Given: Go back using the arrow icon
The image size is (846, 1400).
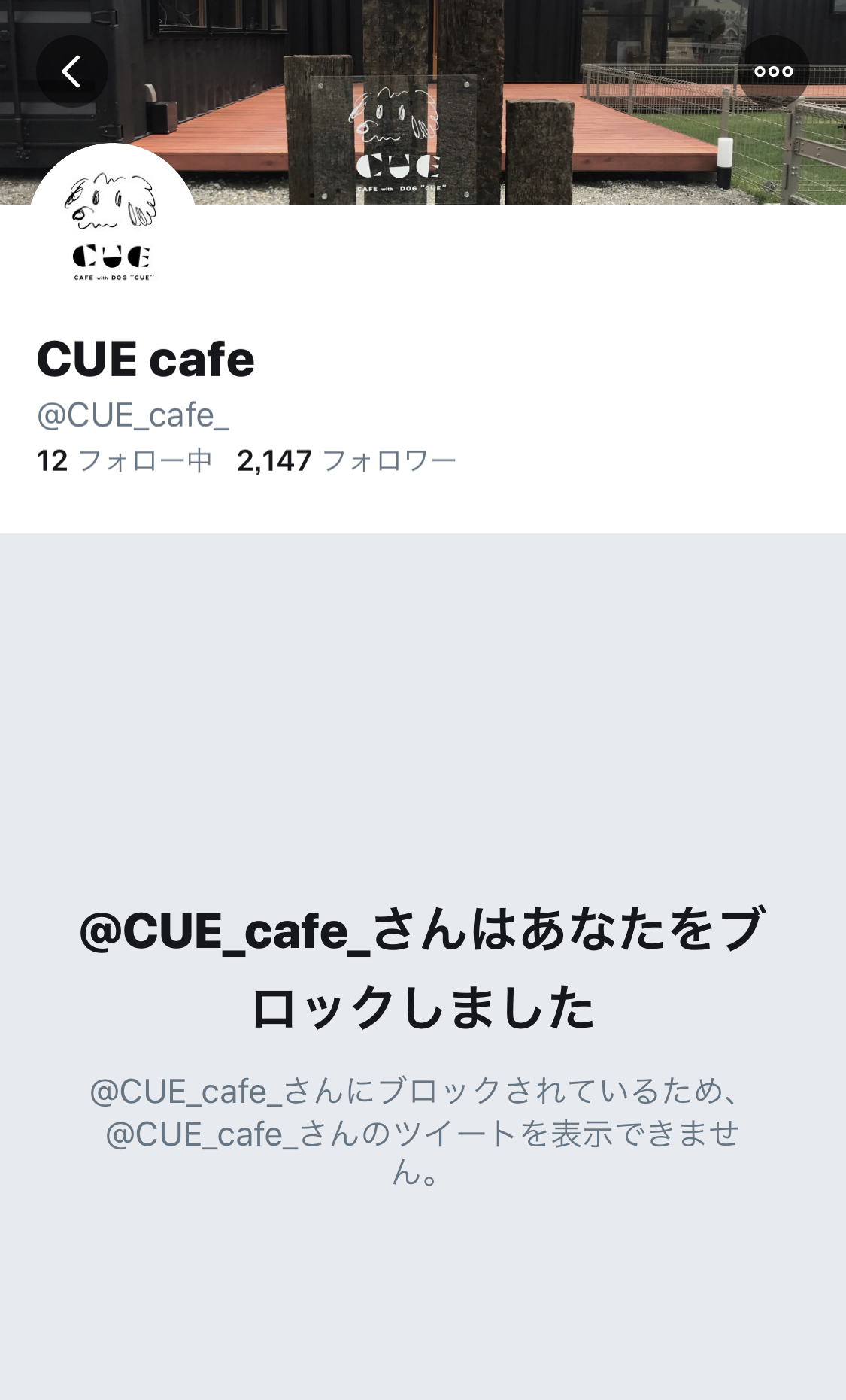Looking at the screenshot, I should [71, 71].
